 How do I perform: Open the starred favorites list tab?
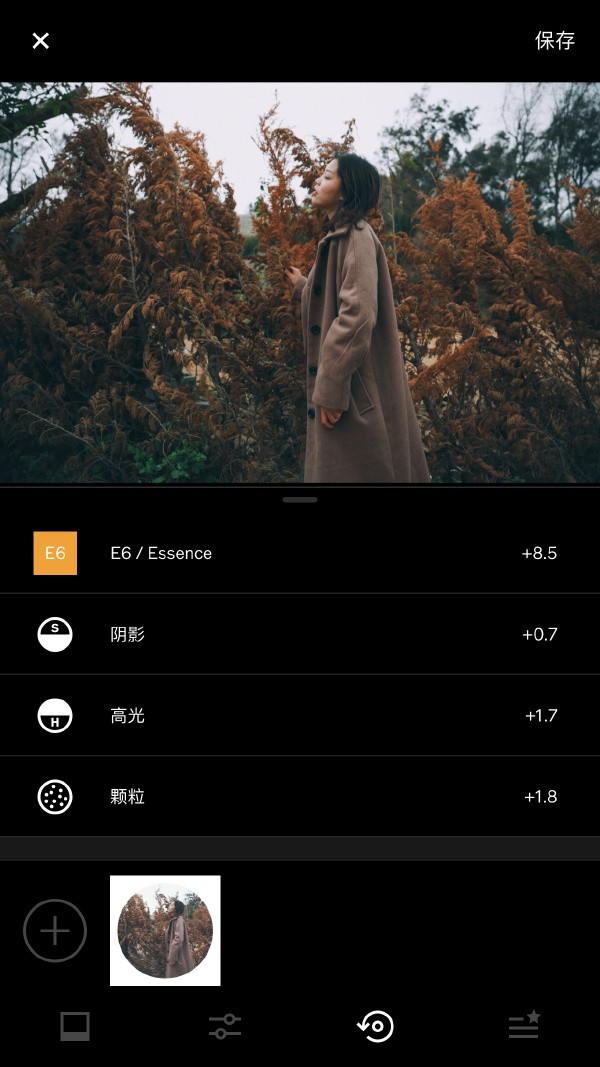click(x=524, y=1025)
